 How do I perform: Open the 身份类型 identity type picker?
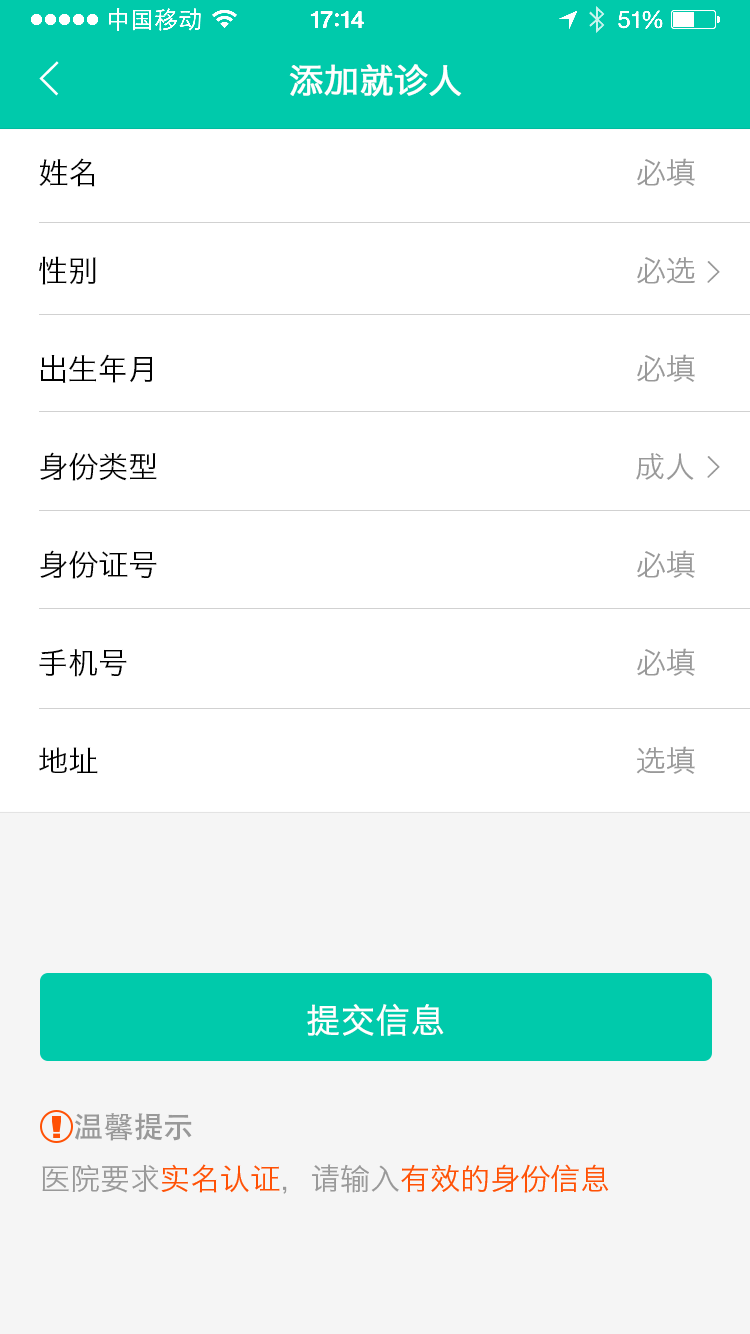click(678, 467)
